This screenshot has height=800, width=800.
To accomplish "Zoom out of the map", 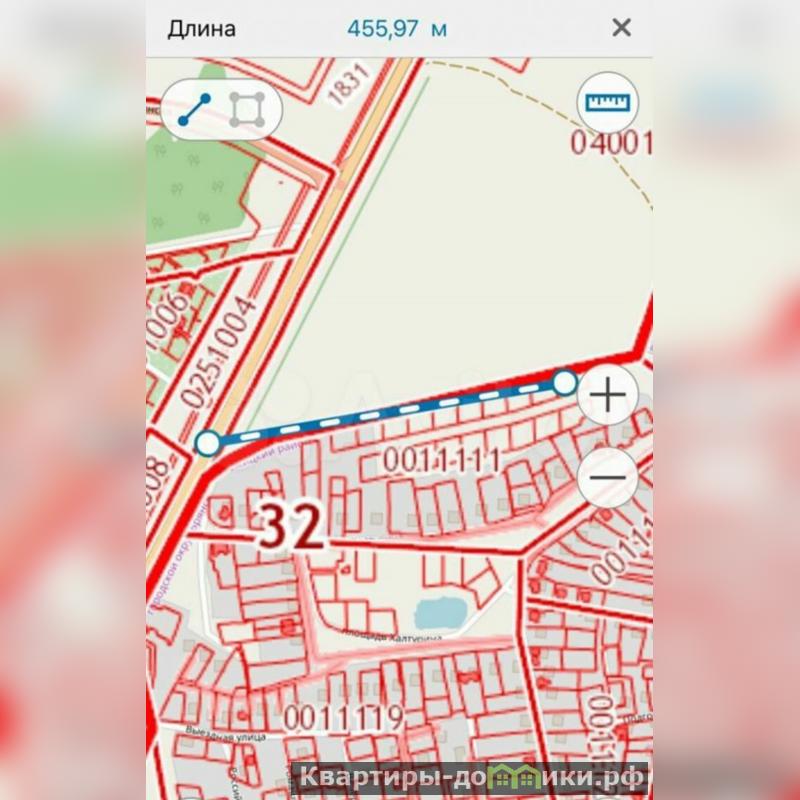I will (x=607, y=477).
